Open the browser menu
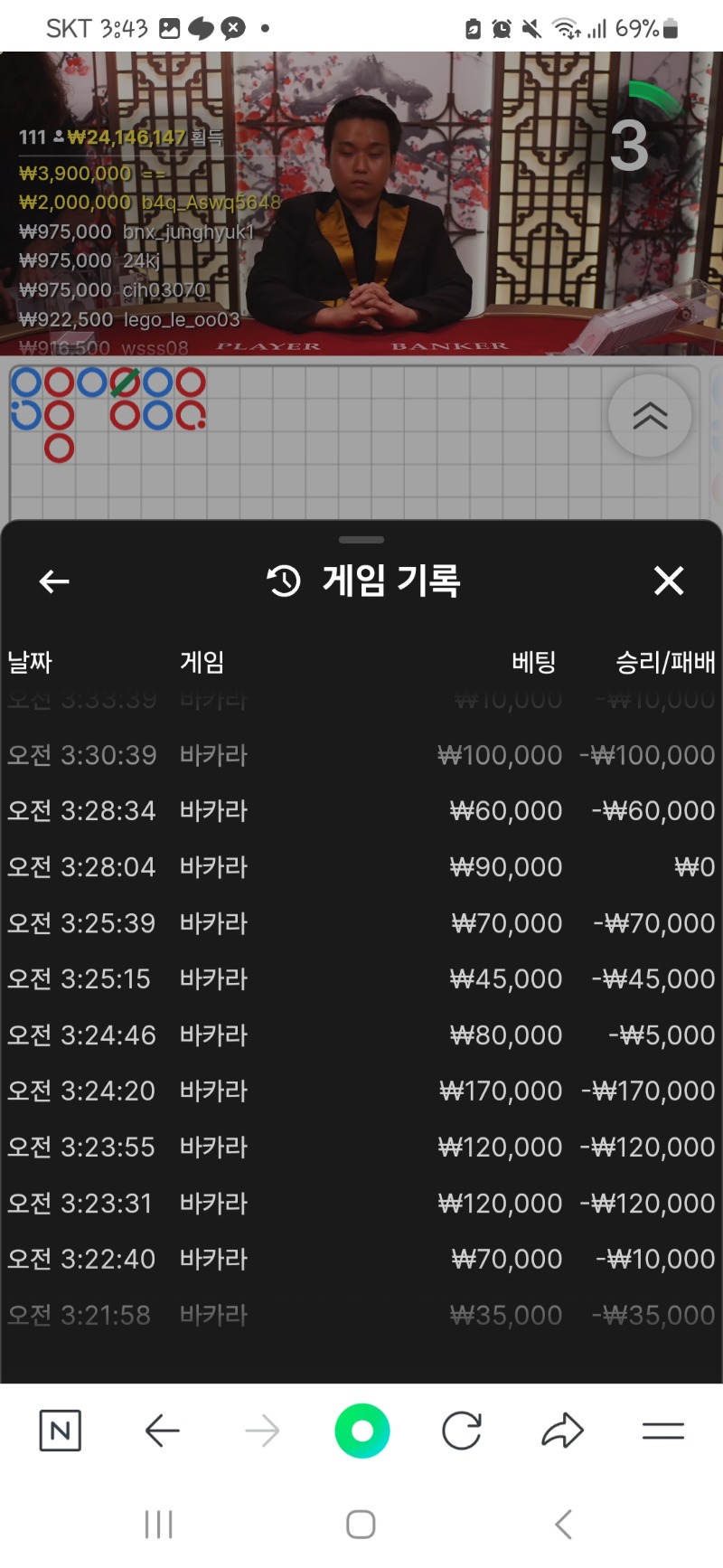Screen dimensions: 723x1568 click(x=662, y=1431)
